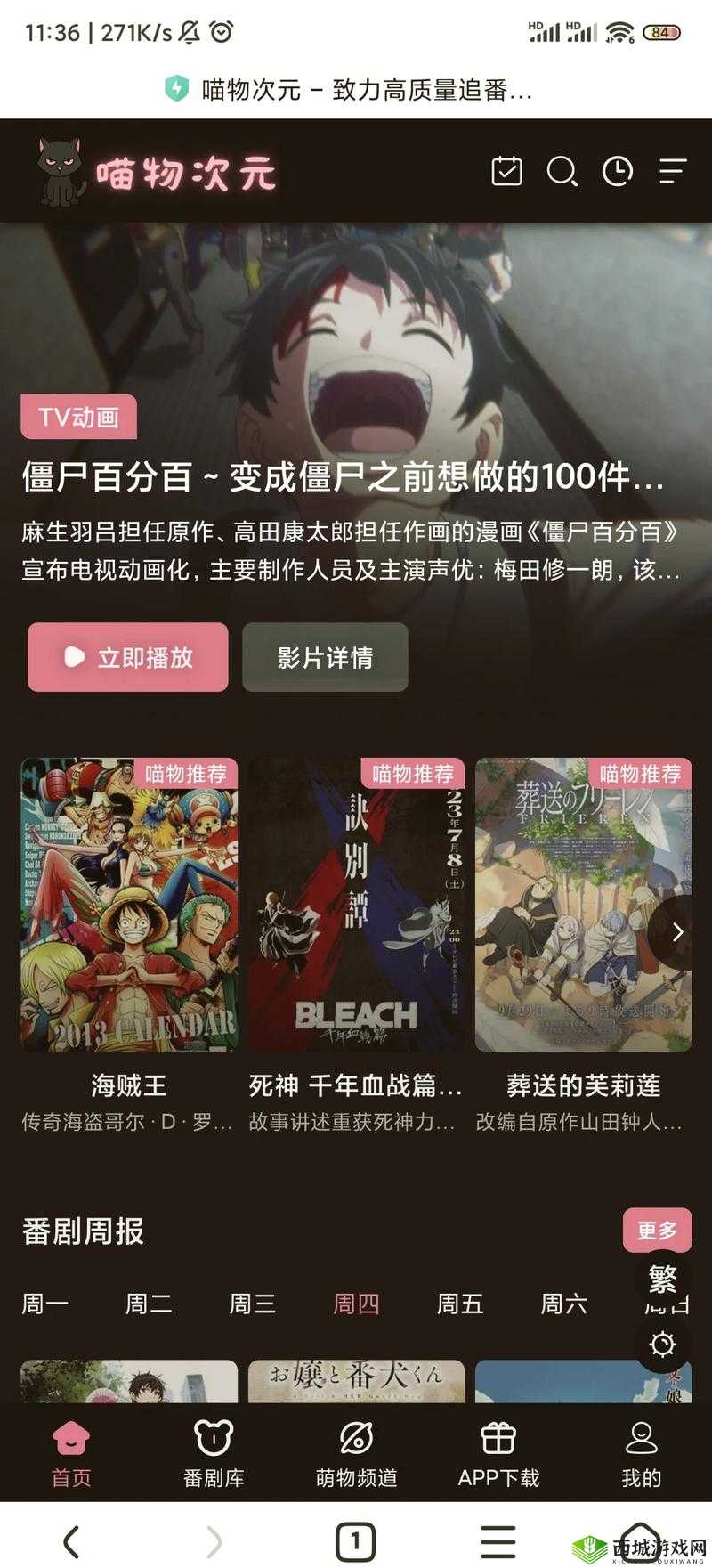712x1568 pixels.
Task: Open the check-in calendar icon in the header
Action: (508, 171)
